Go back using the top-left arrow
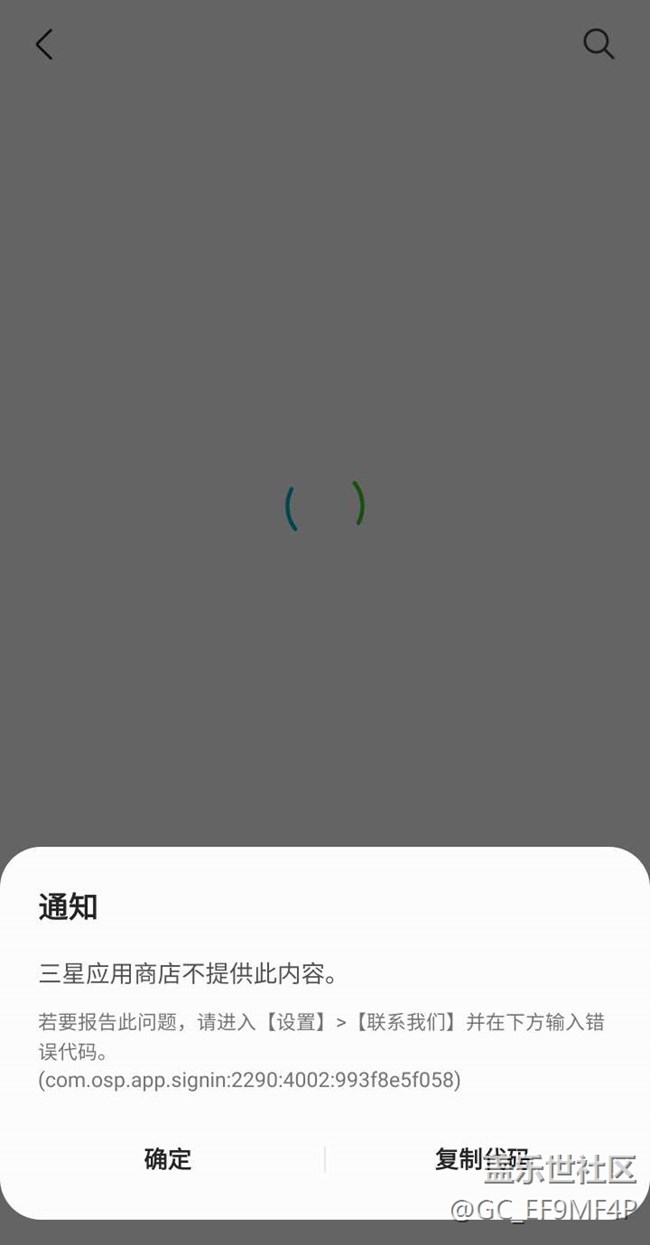 tap(44, 44)
